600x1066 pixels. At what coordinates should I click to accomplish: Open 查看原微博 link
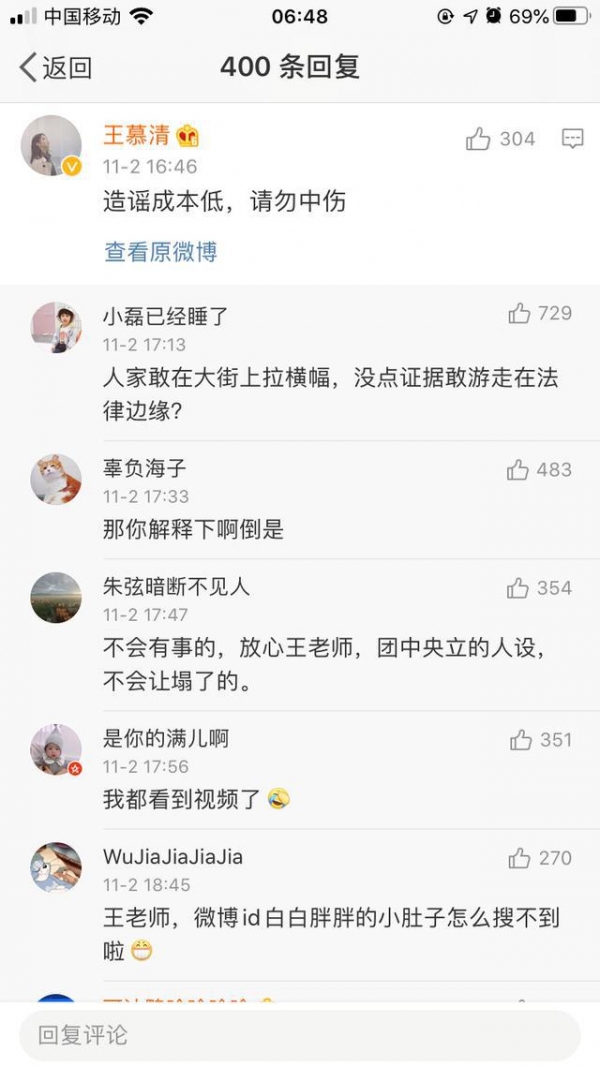(160, 252)
